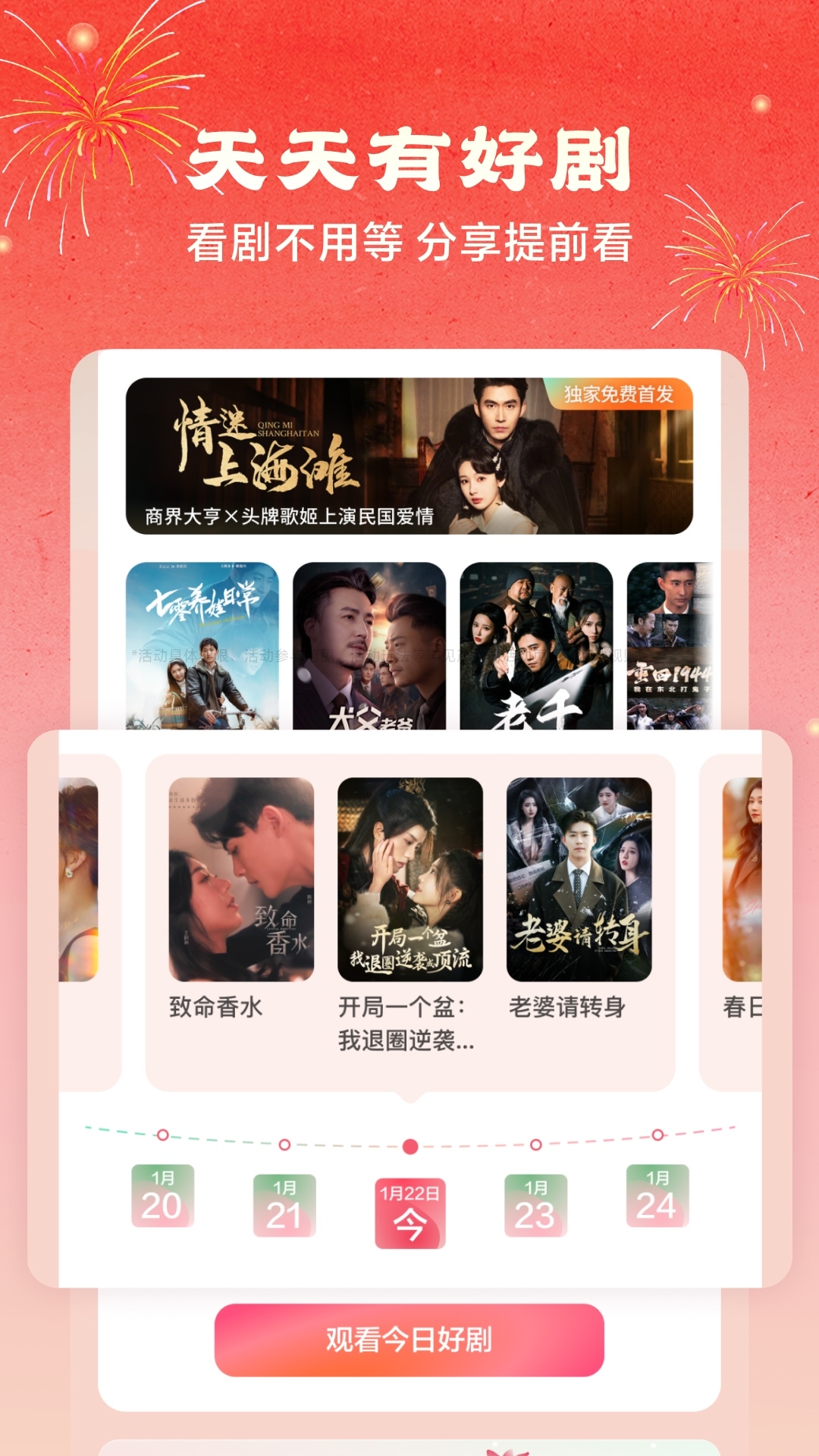This screenshot has width=819, height=1456.
Task: Switch to the 1月24 date tab
Action: click(x=660, y=1202)
